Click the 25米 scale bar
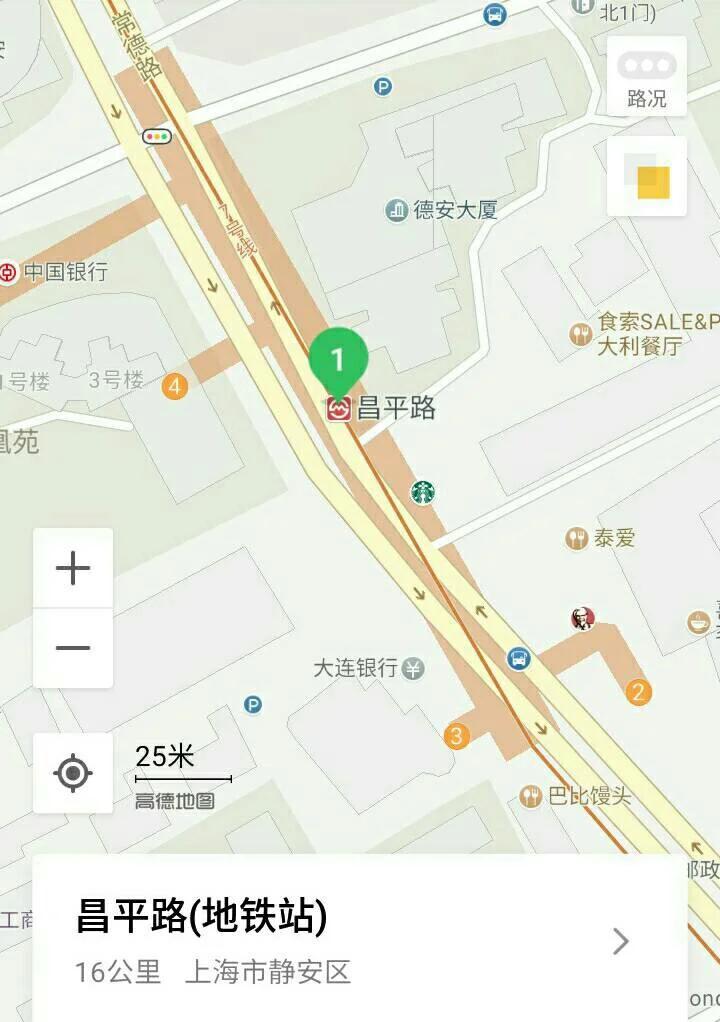720x1022 pixels. 166,760
